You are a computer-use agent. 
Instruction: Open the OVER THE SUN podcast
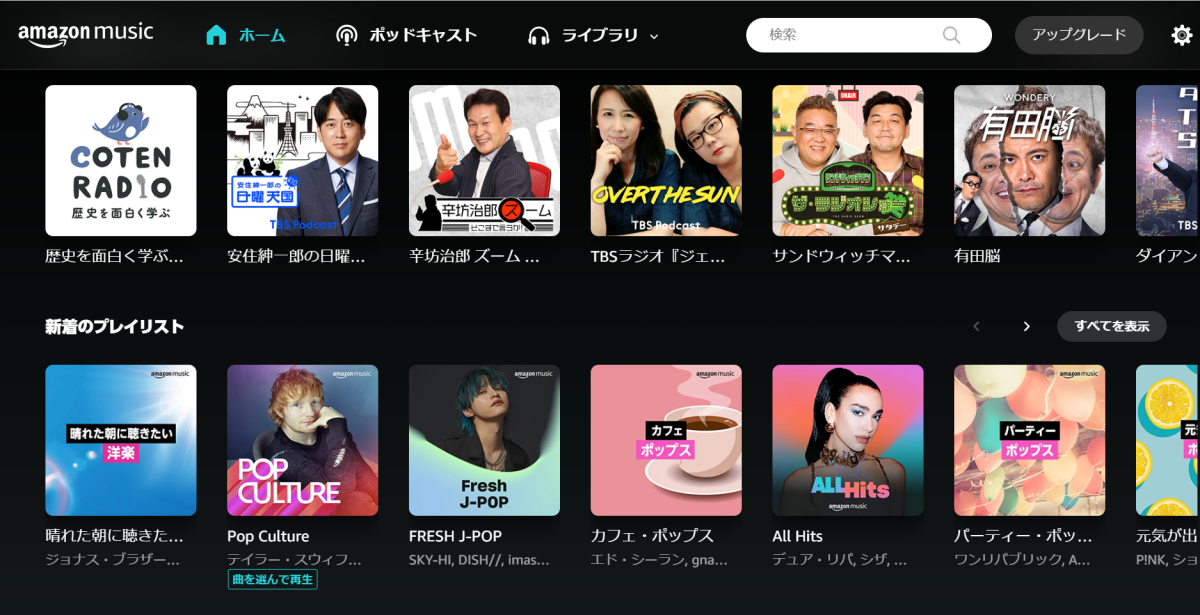pos(666,160)
